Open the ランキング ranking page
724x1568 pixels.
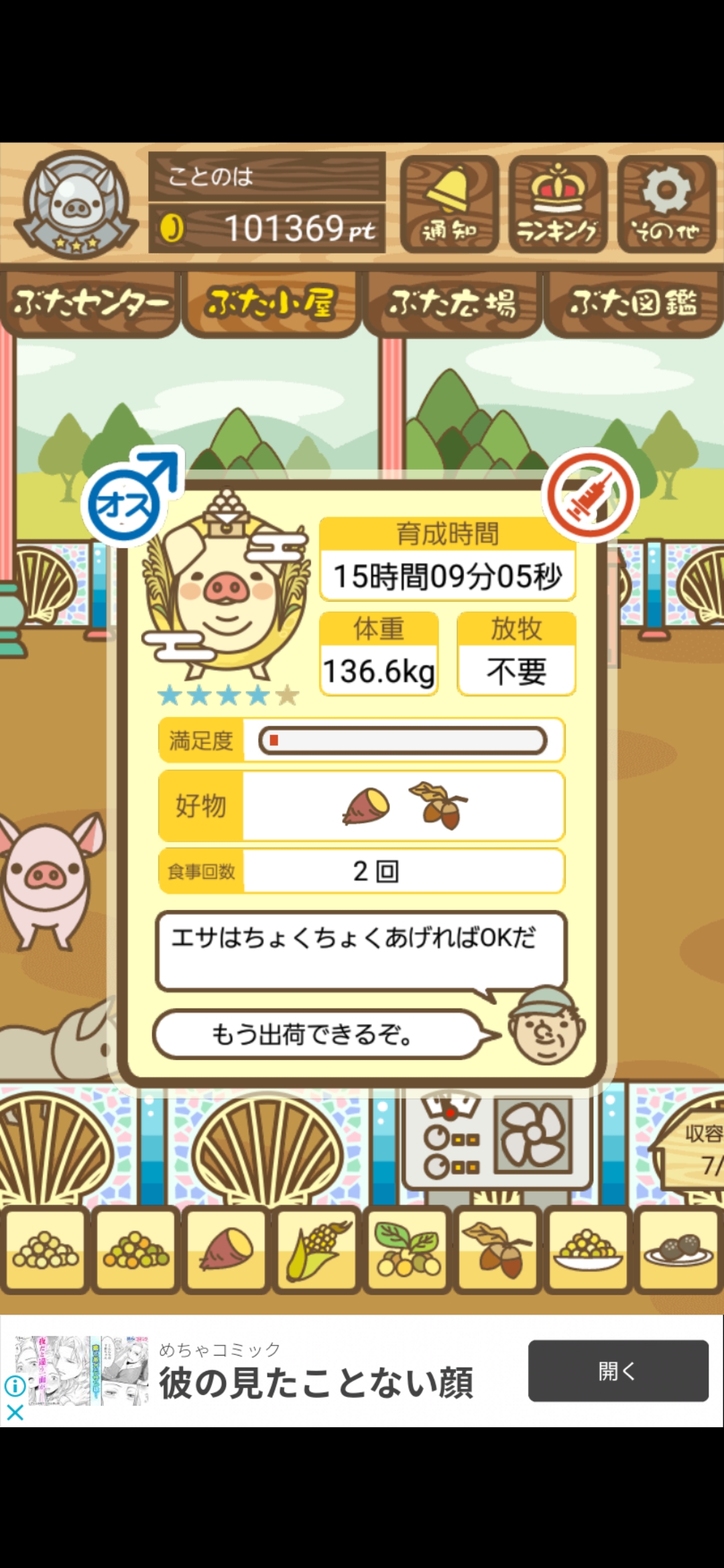coord(558,204)
